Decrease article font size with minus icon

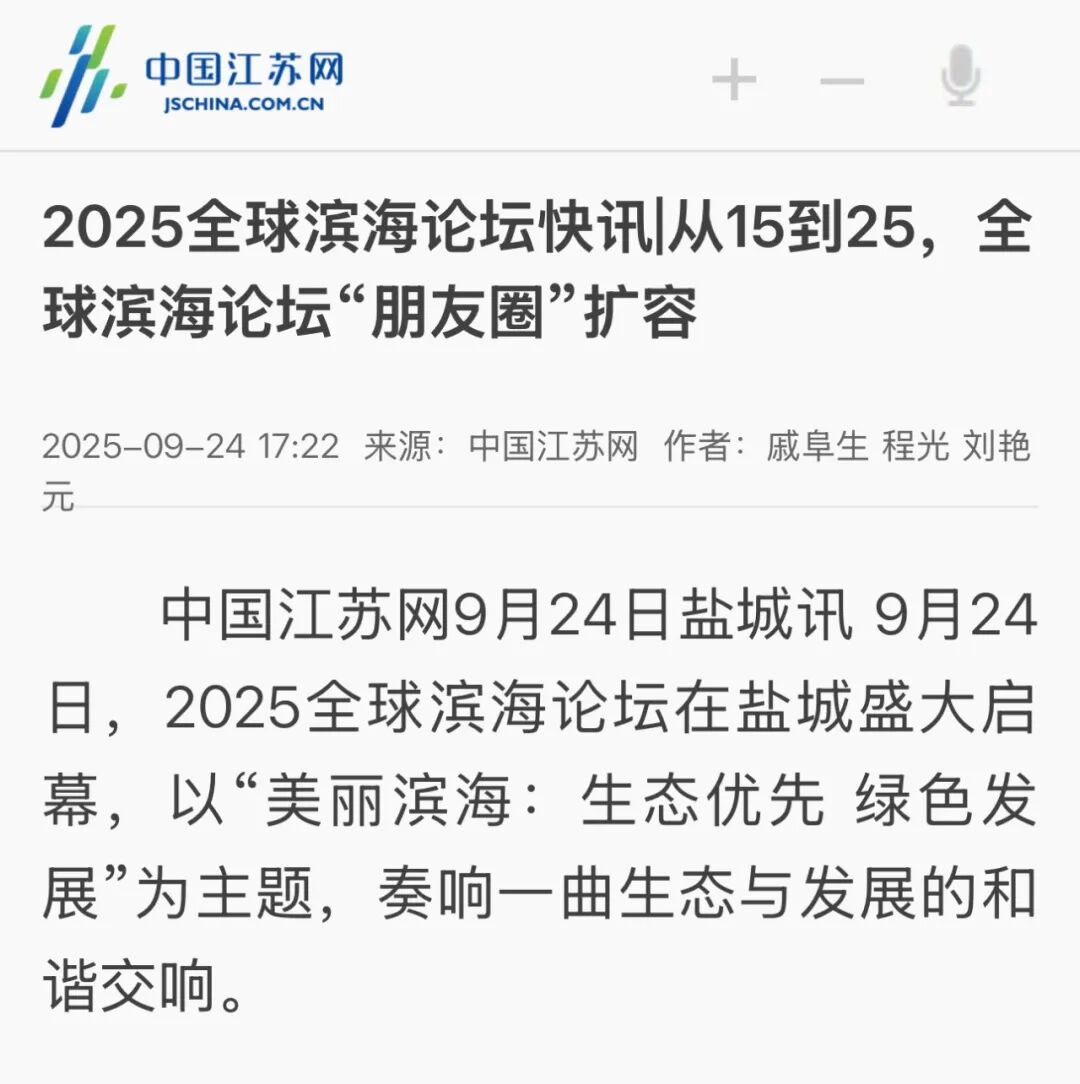click(842, 80)
